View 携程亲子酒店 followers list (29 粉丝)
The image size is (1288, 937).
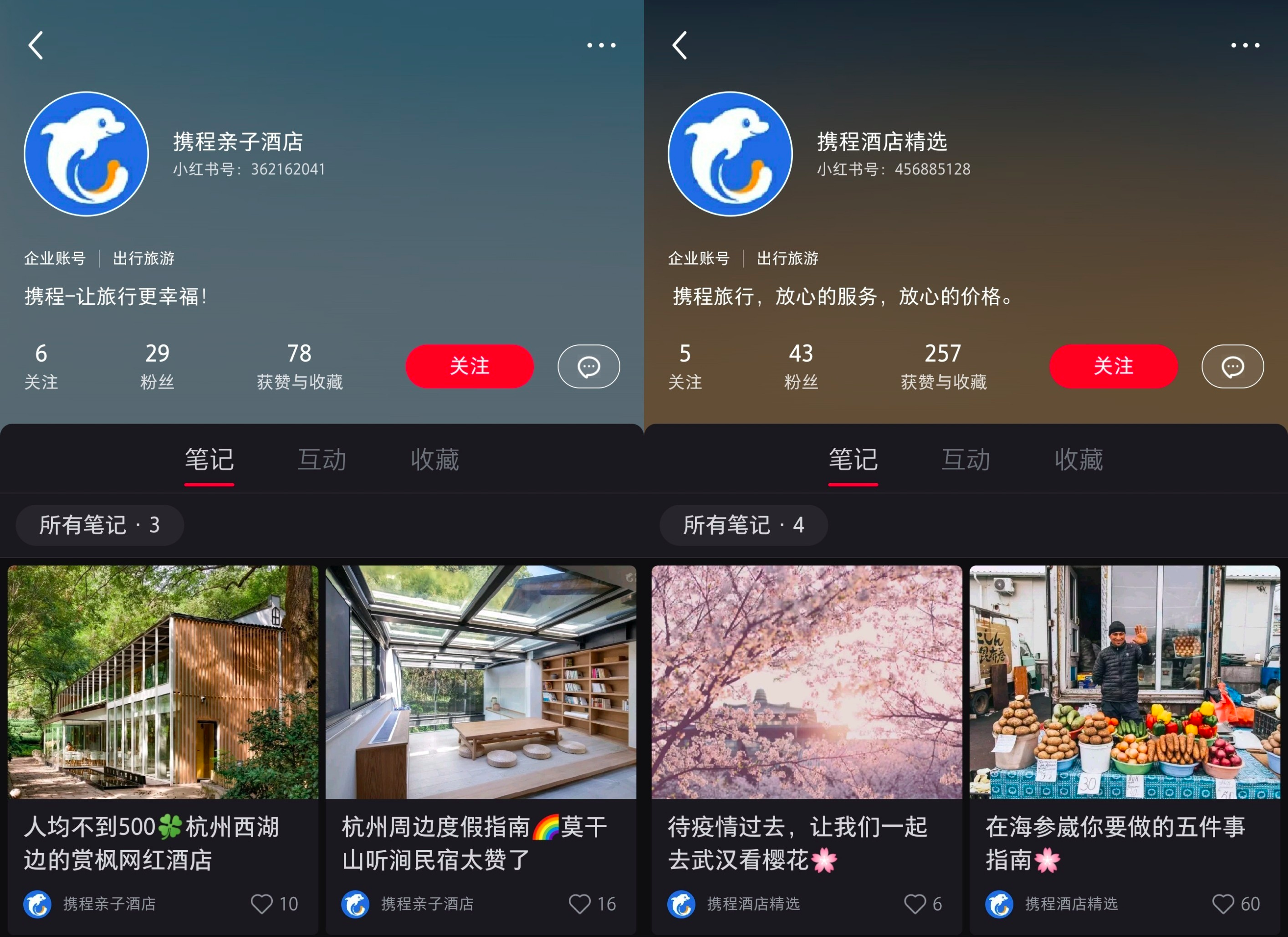pos(157,366)
